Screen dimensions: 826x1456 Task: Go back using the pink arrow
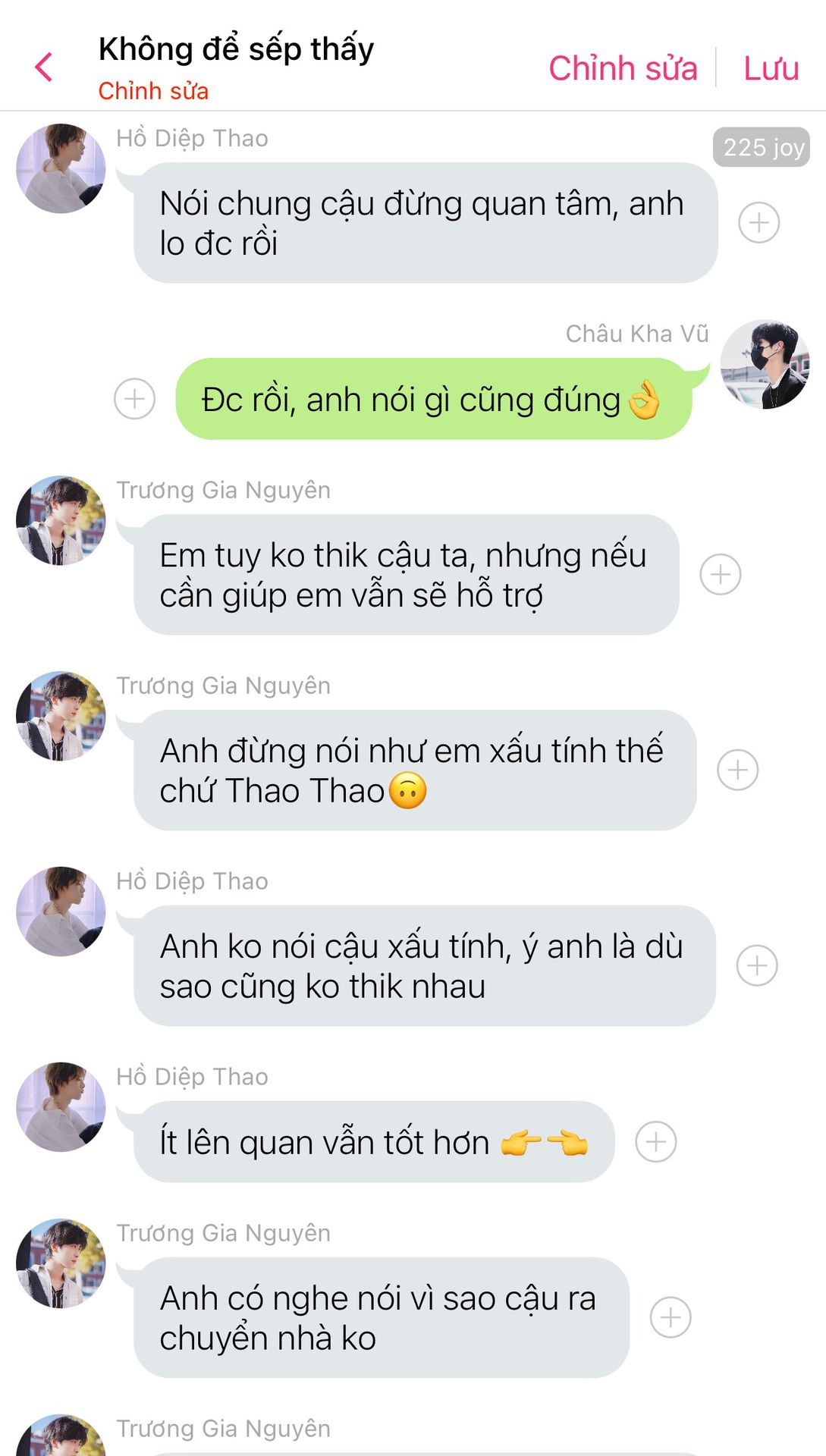[x=44, y=67]
